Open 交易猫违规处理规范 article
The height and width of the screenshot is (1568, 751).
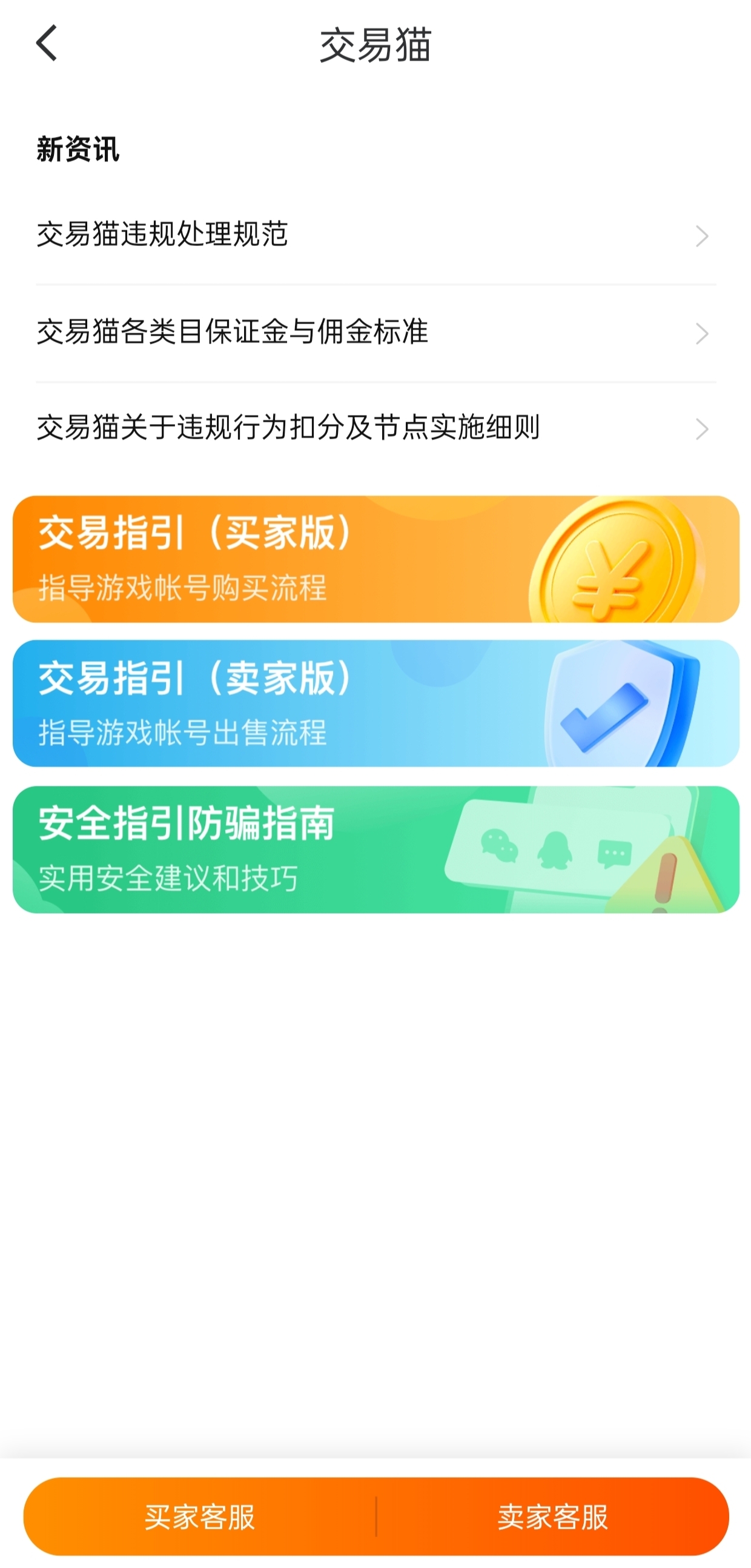(x=375, y=235)
